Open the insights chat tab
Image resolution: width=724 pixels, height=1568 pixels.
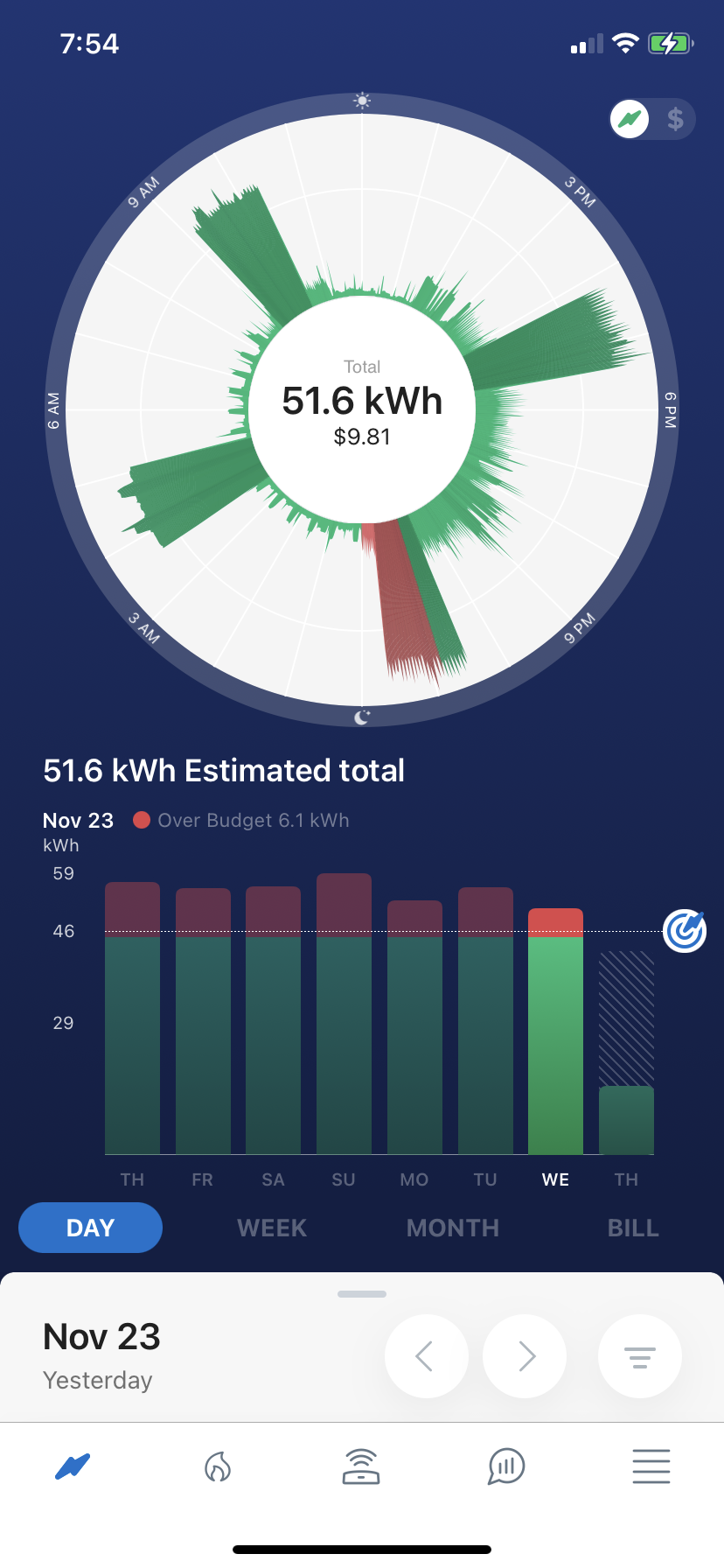point(506,1466)
